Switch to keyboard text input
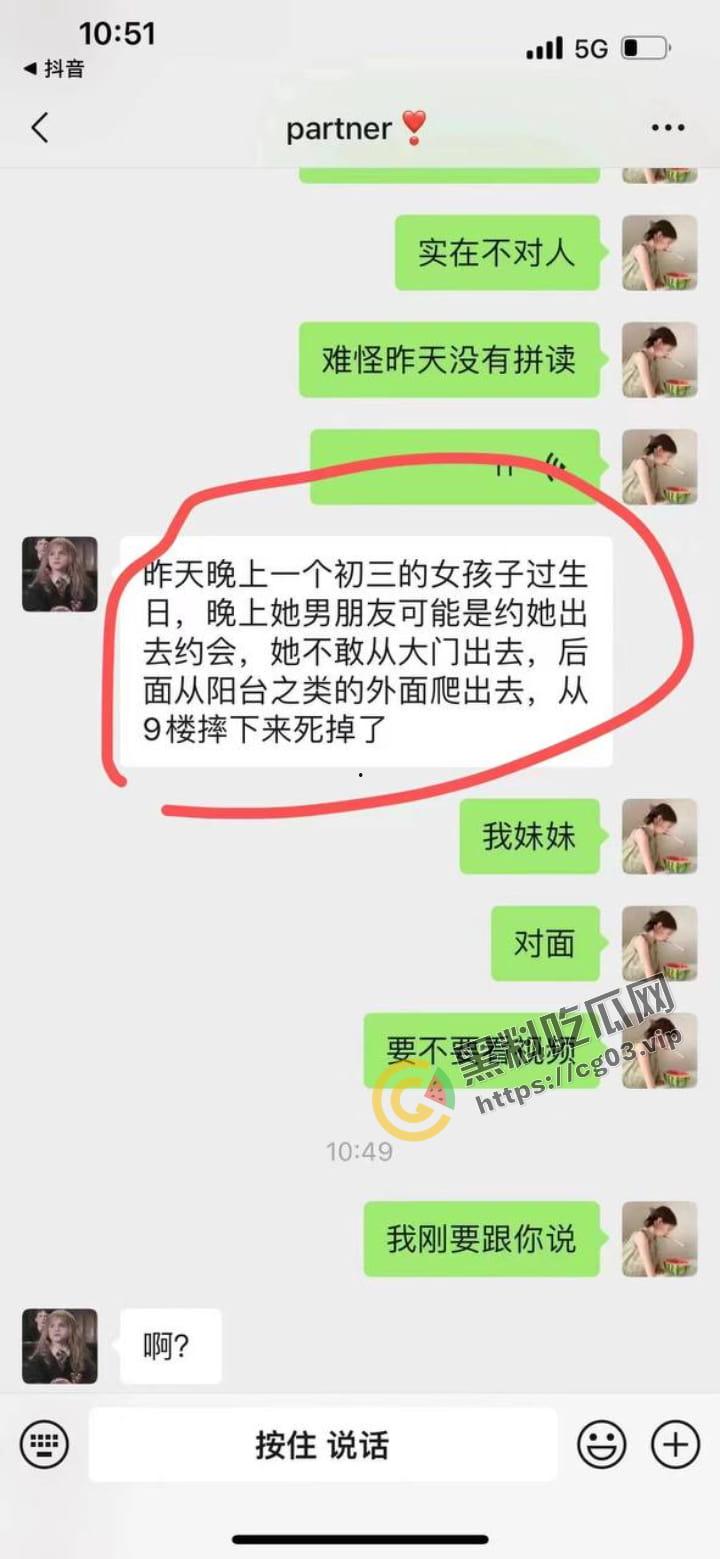The height and width of the screenshot is (1559, 720). 44,1445
